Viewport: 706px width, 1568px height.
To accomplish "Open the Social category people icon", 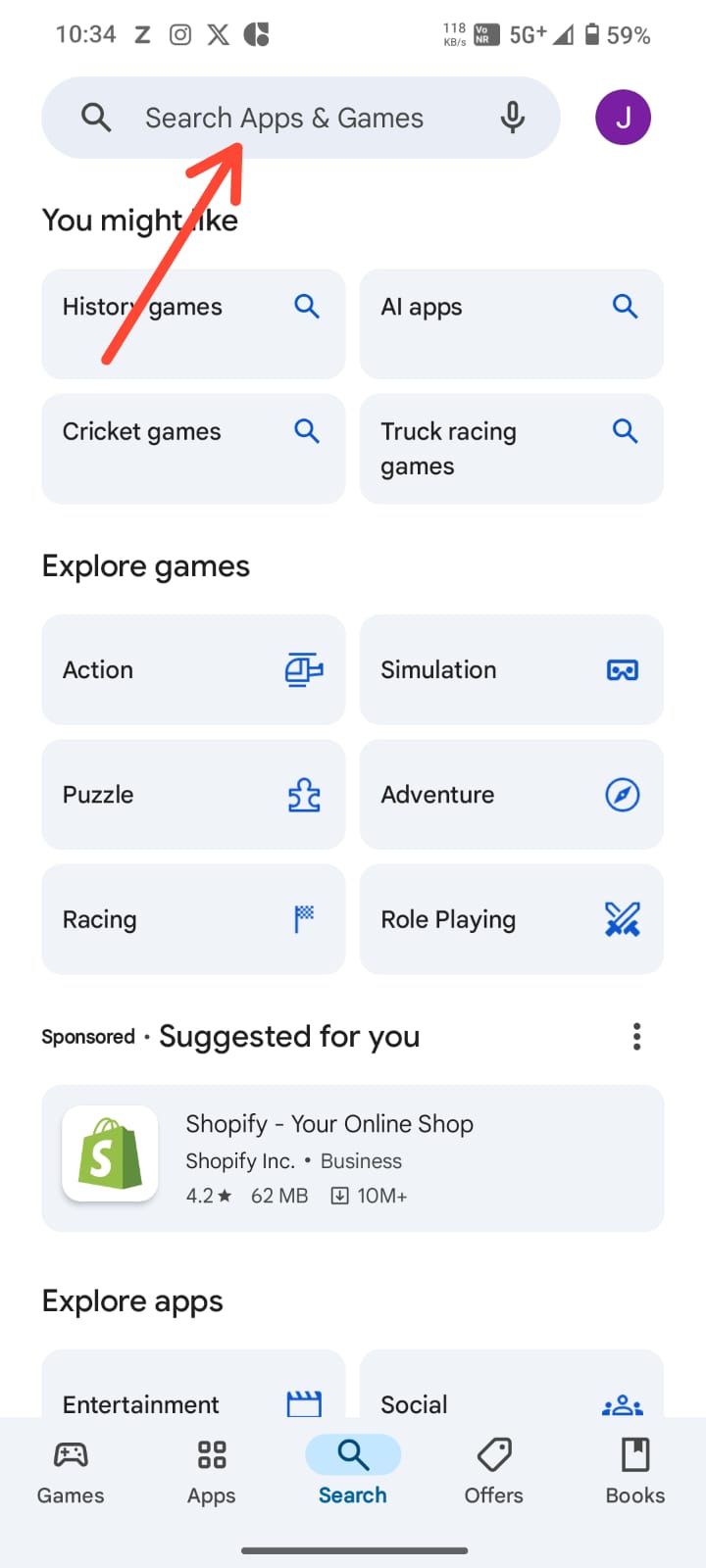I will click(623, 1403).
